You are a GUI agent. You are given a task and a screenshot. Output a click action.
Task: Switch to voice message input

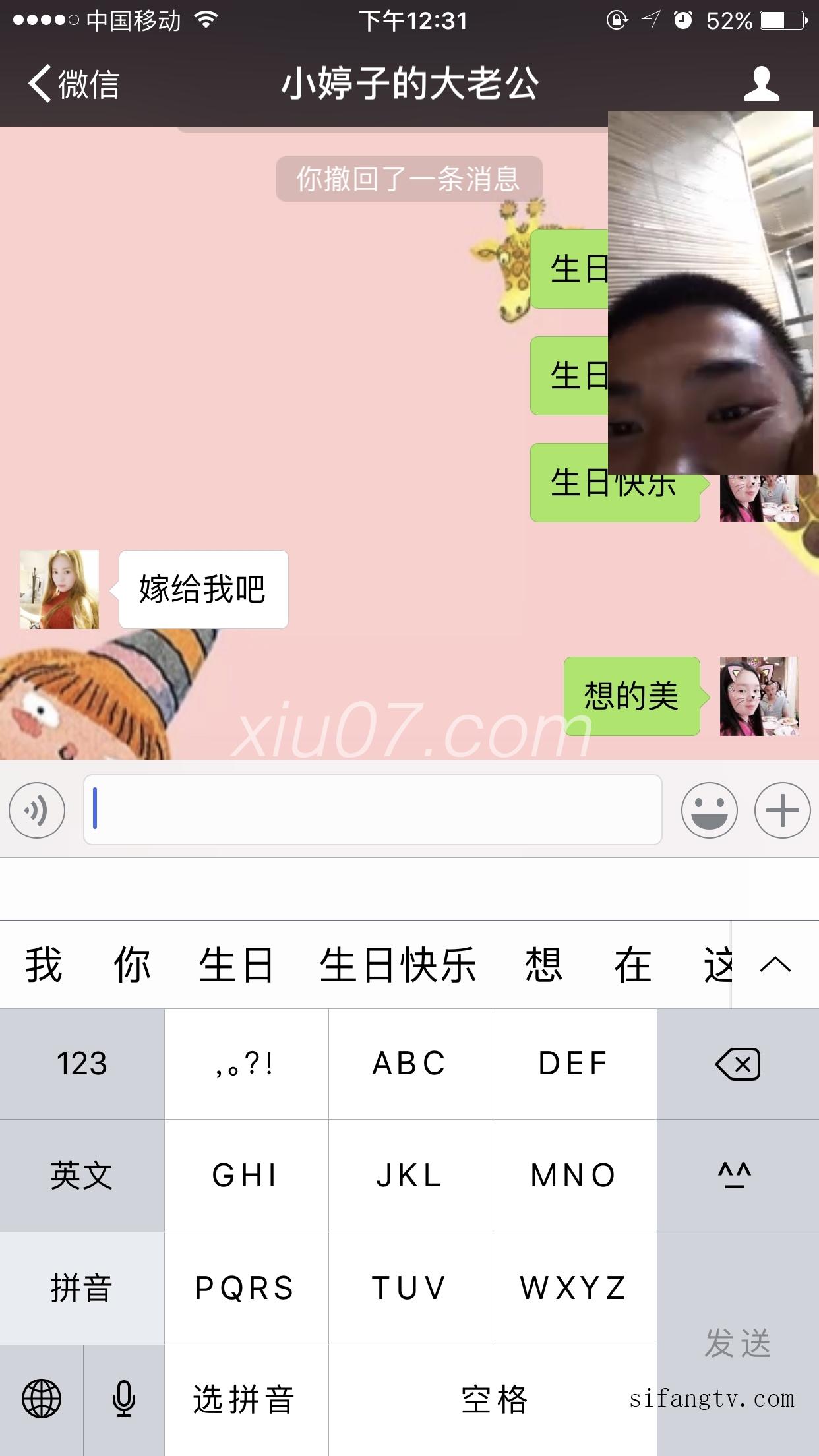click(37, 810)
